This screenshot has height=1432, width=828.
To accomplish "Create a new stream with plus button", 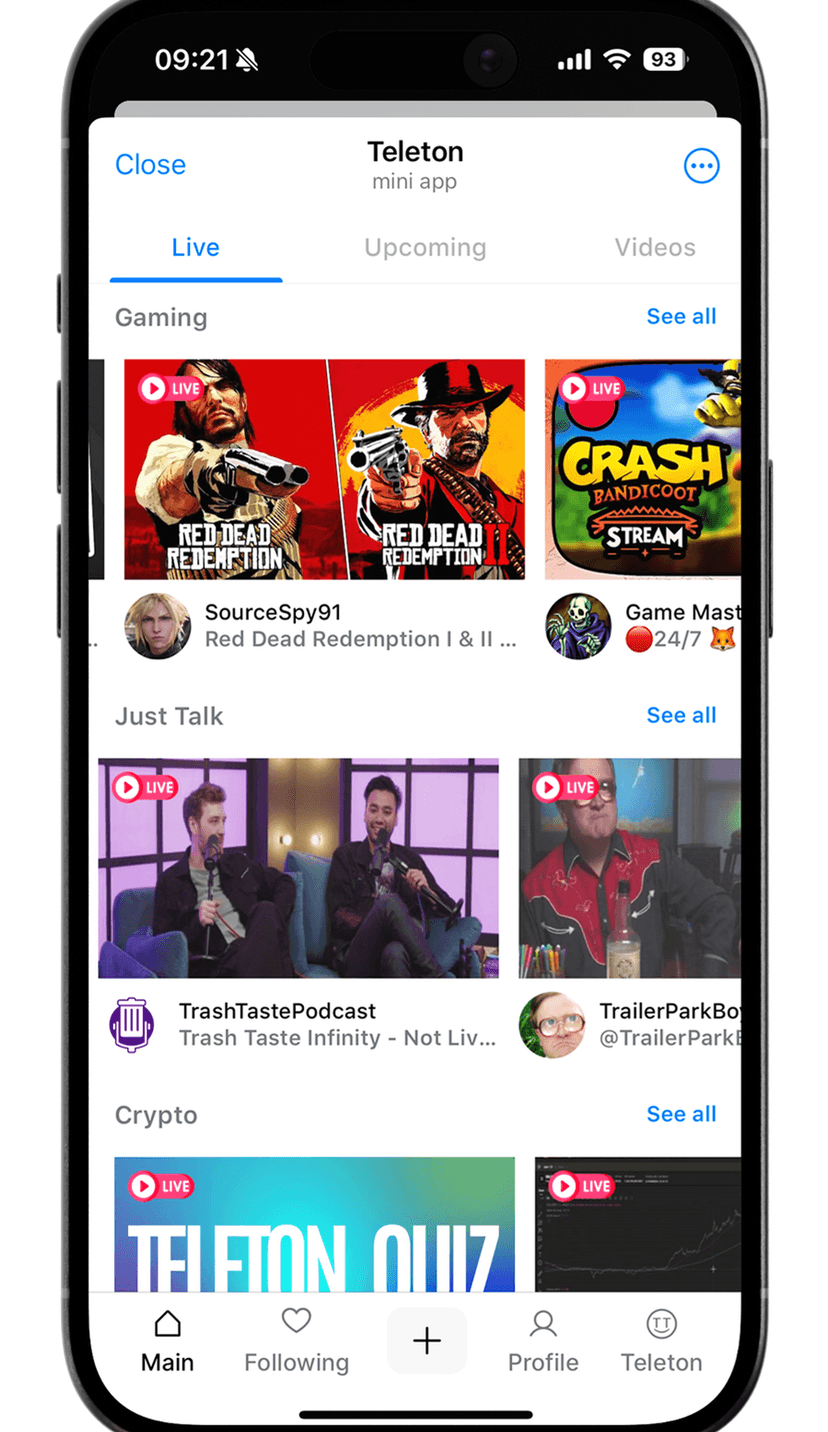I will pyautogui.click(x=427, y=1341).
